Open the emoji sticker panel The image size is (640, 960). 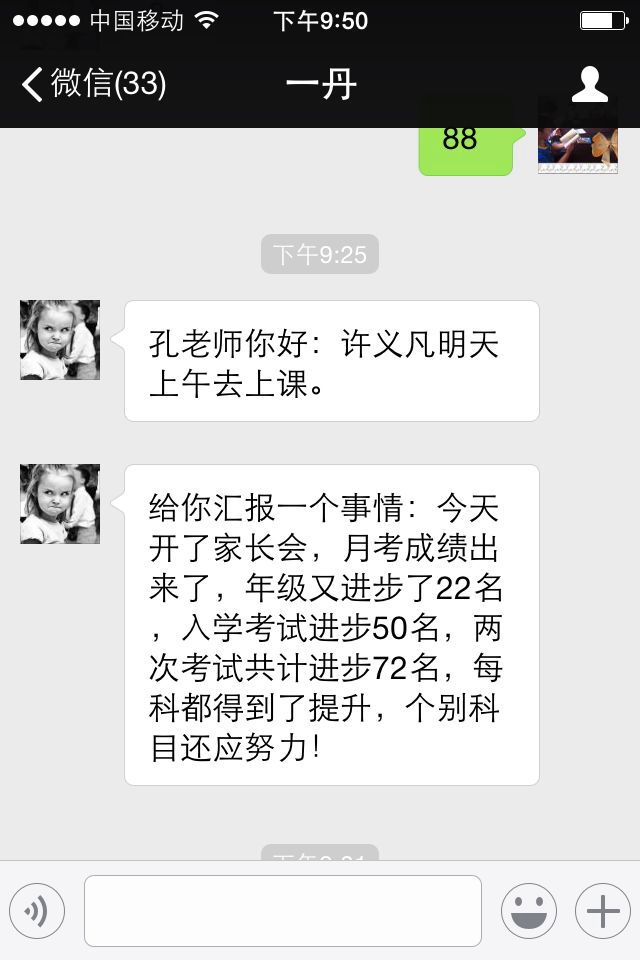pos(529,910)
